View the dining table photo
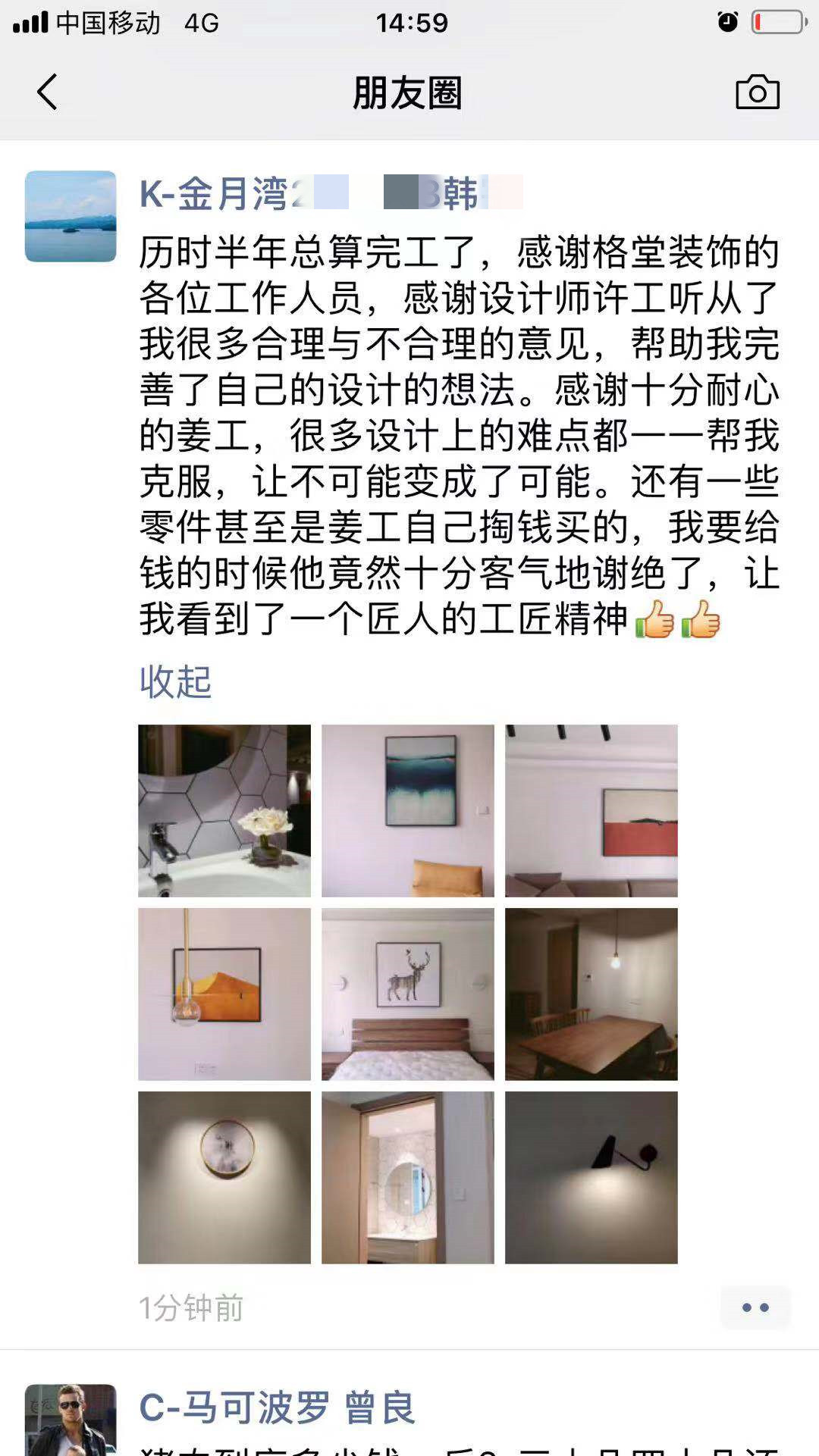This screenshot has height=1456, width=819. [591, 994]
